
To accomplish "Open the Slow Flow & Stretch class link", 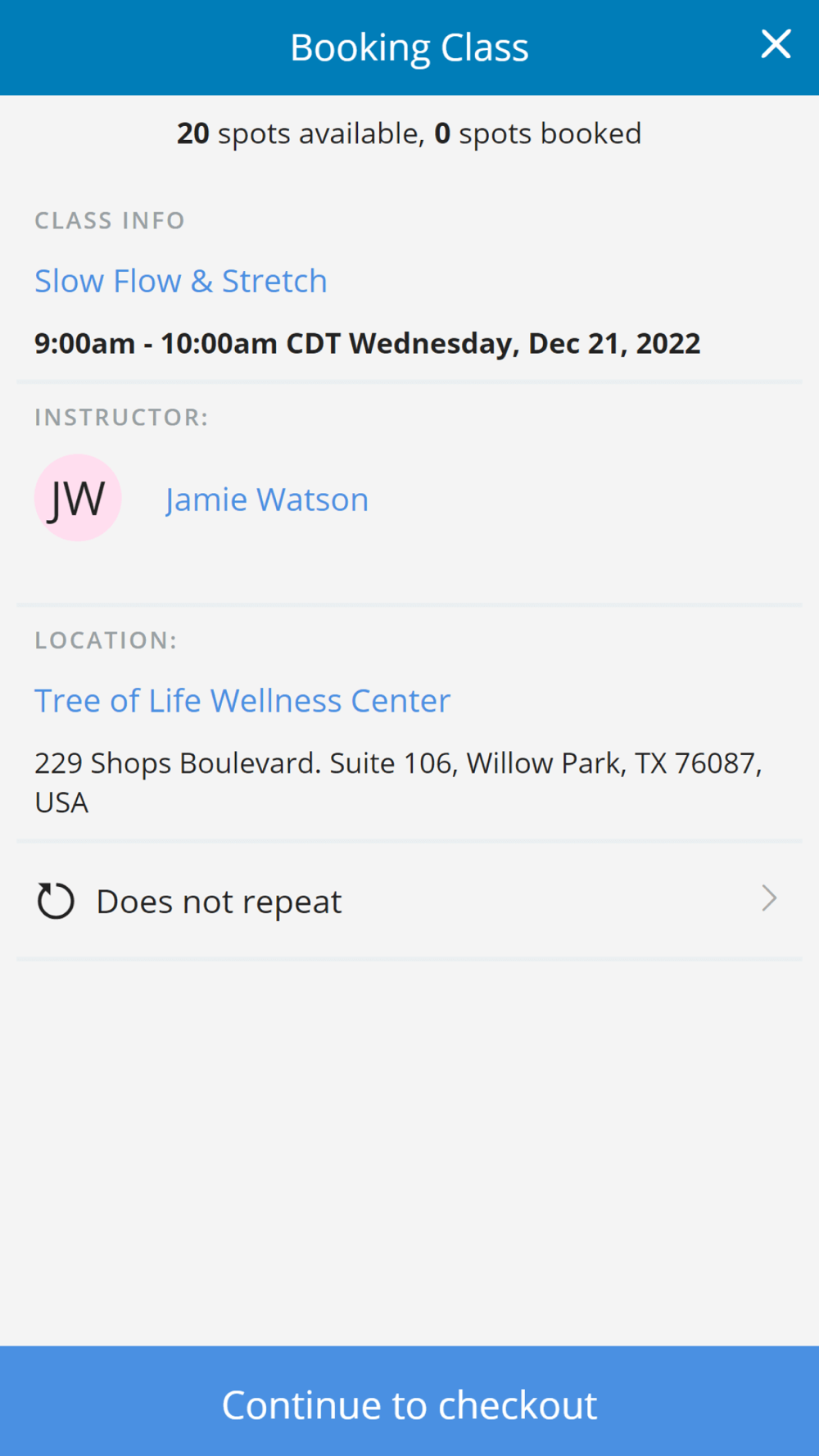I will (181, 281).
